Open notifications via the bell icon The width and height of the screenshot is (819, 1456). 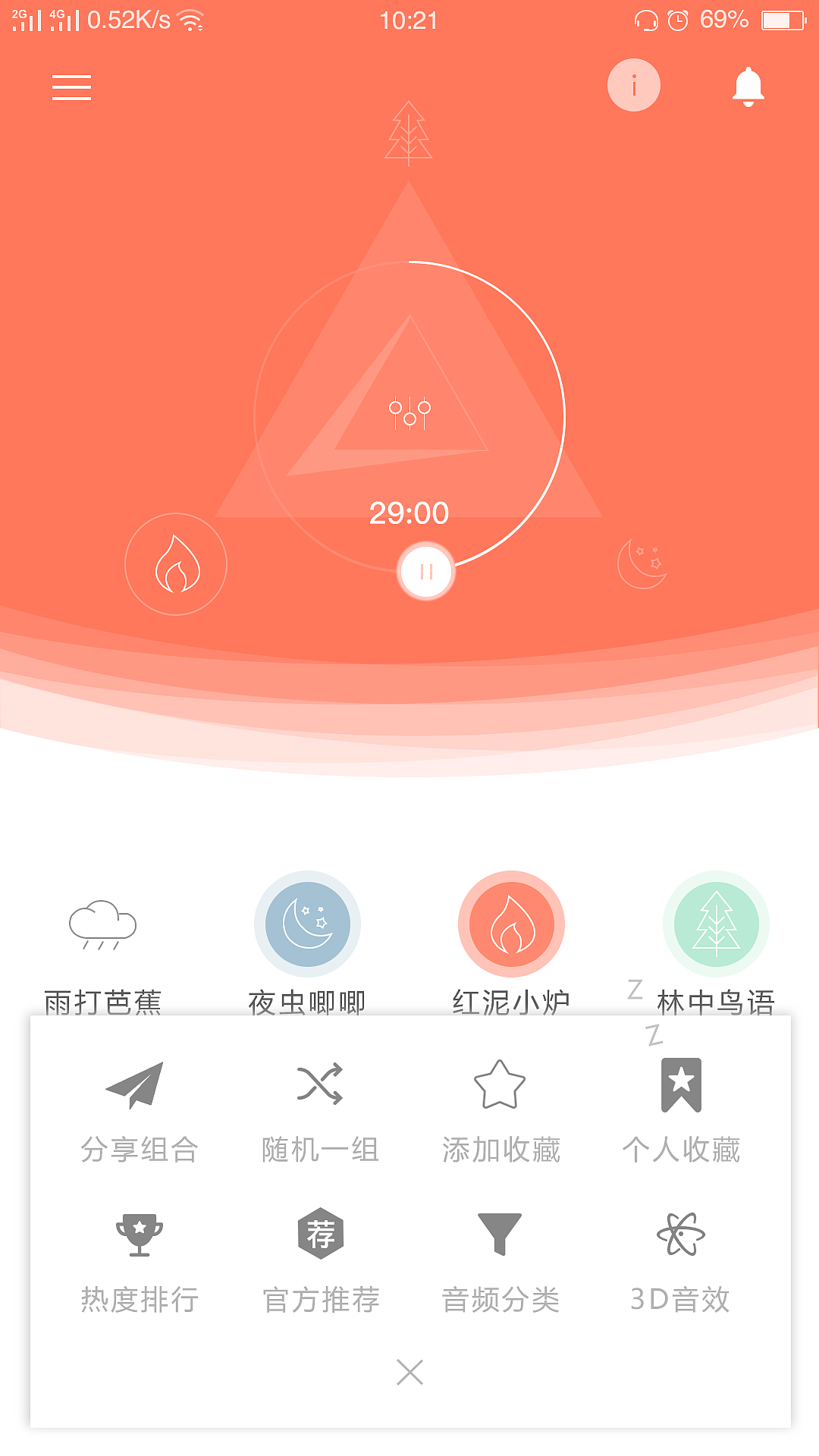pos(748,86)
